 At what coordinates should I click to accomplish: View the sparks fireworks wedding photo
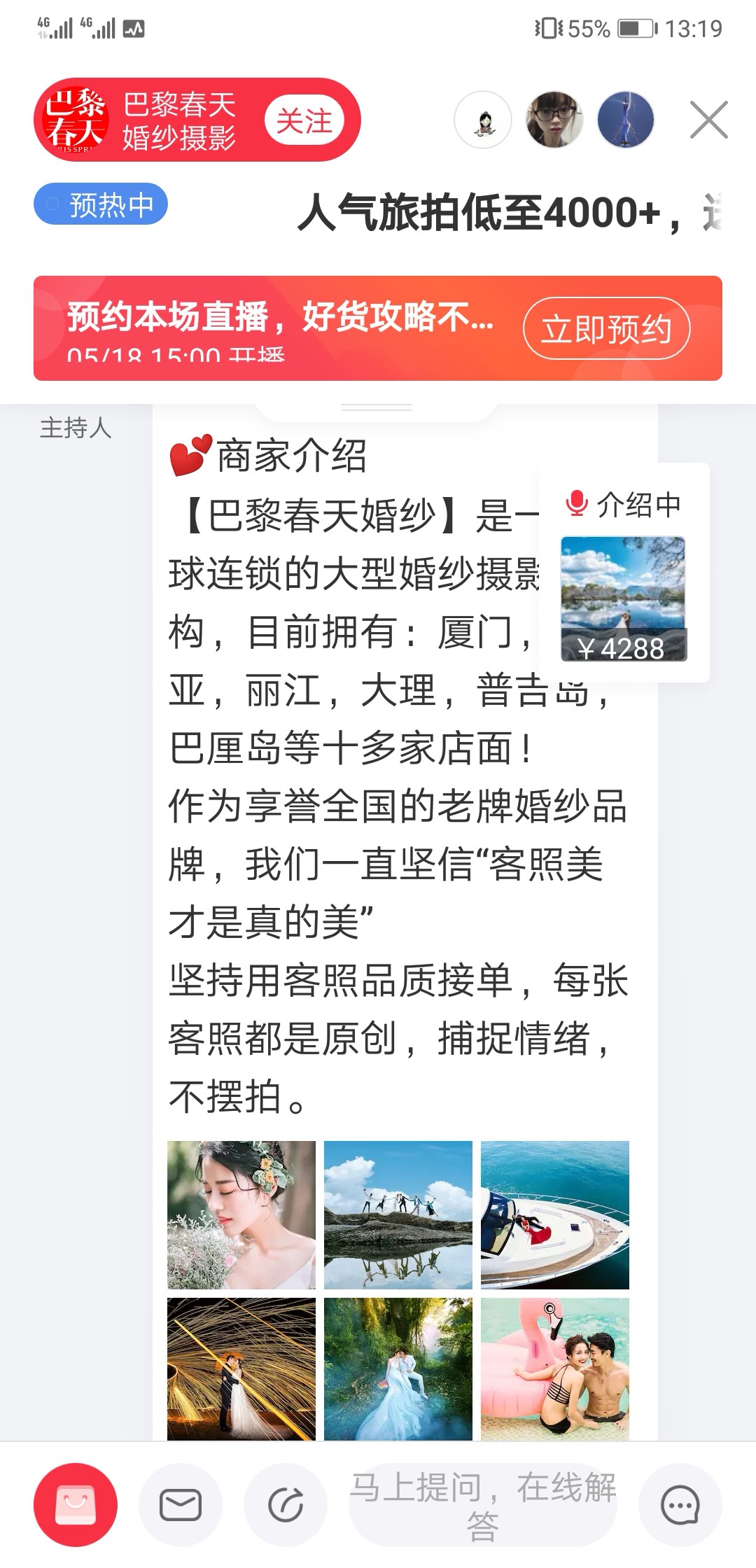coord(241,1368)
